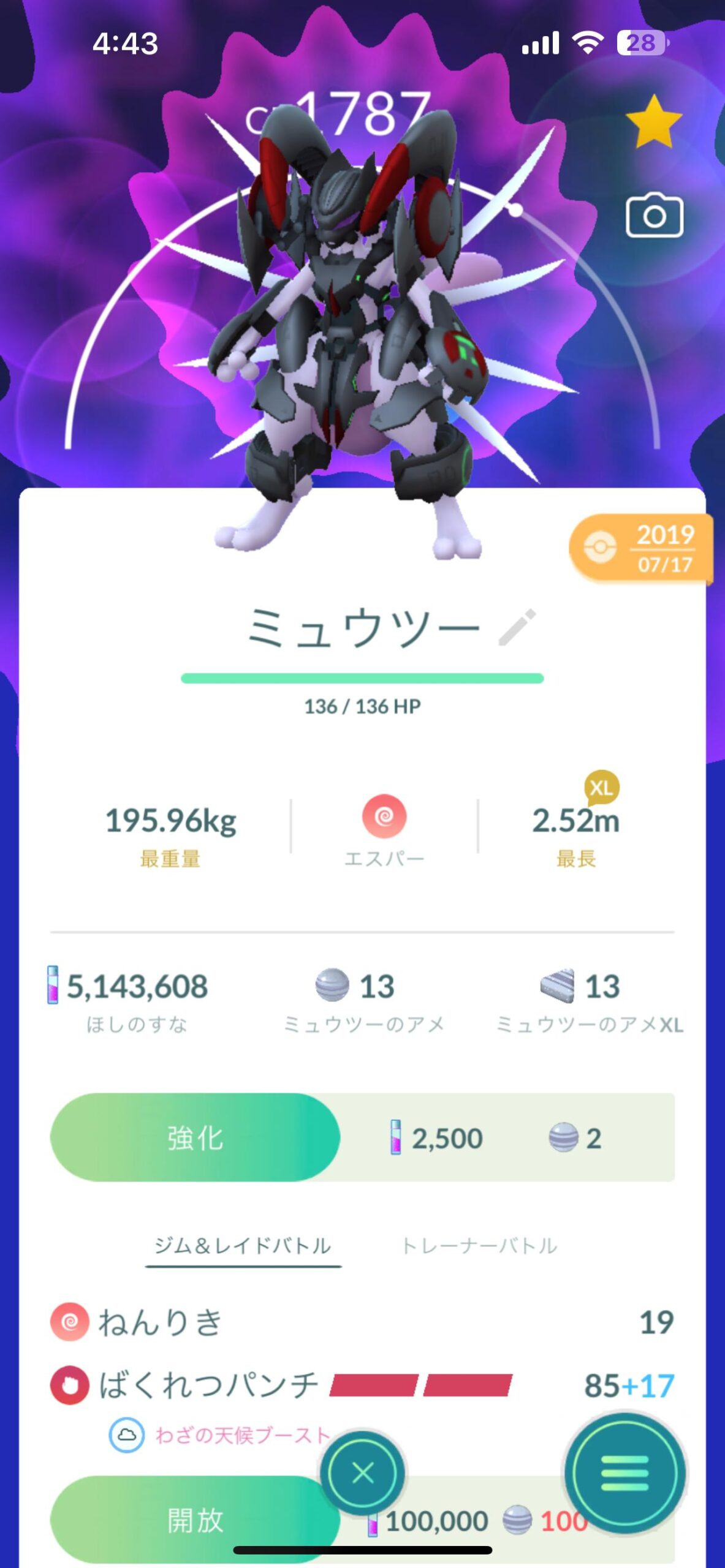Toggle the favorite star for this Pokémon
Screen dimensions: 725x1568
click(654, 122)
